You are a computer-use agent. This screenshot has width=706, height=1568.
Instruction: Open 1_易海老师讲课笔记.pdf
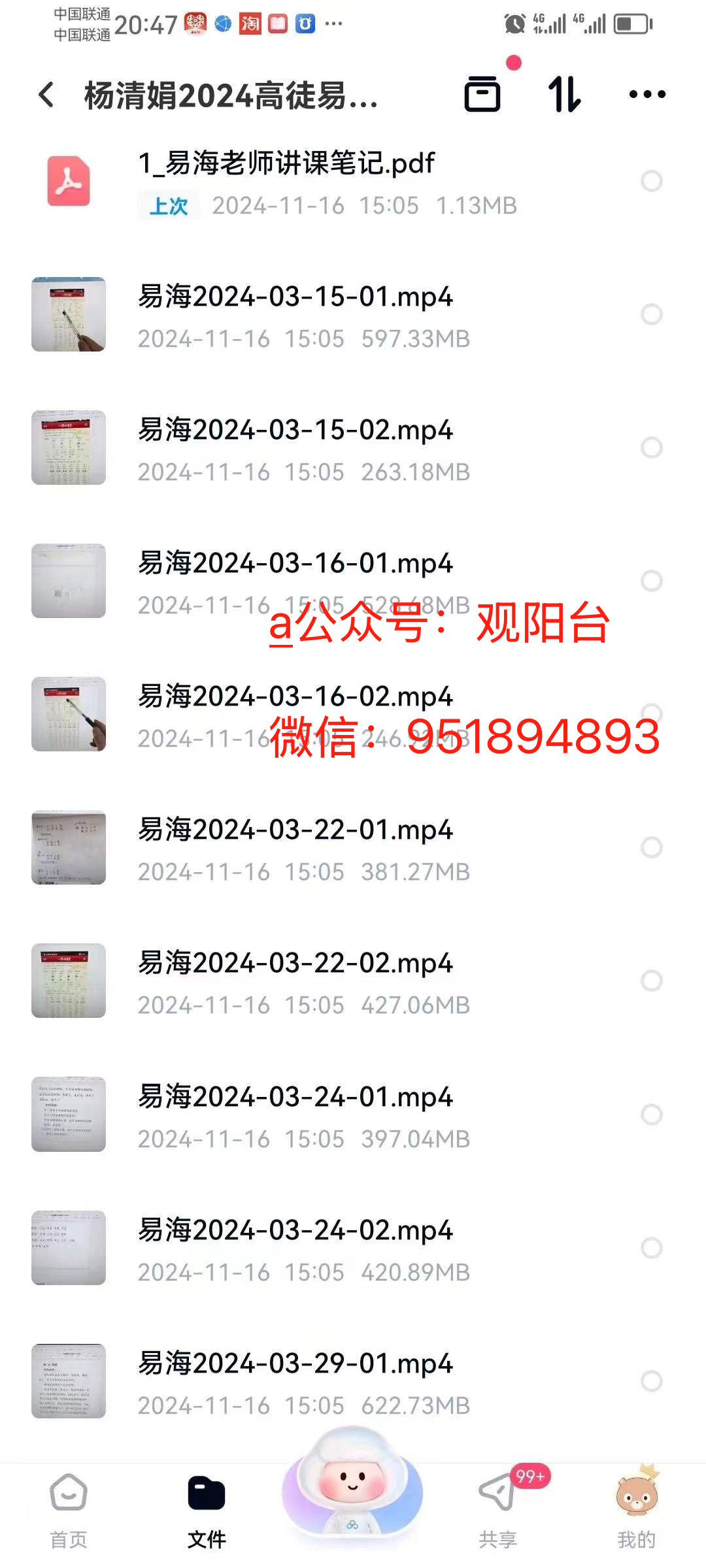tap(286, 163)
